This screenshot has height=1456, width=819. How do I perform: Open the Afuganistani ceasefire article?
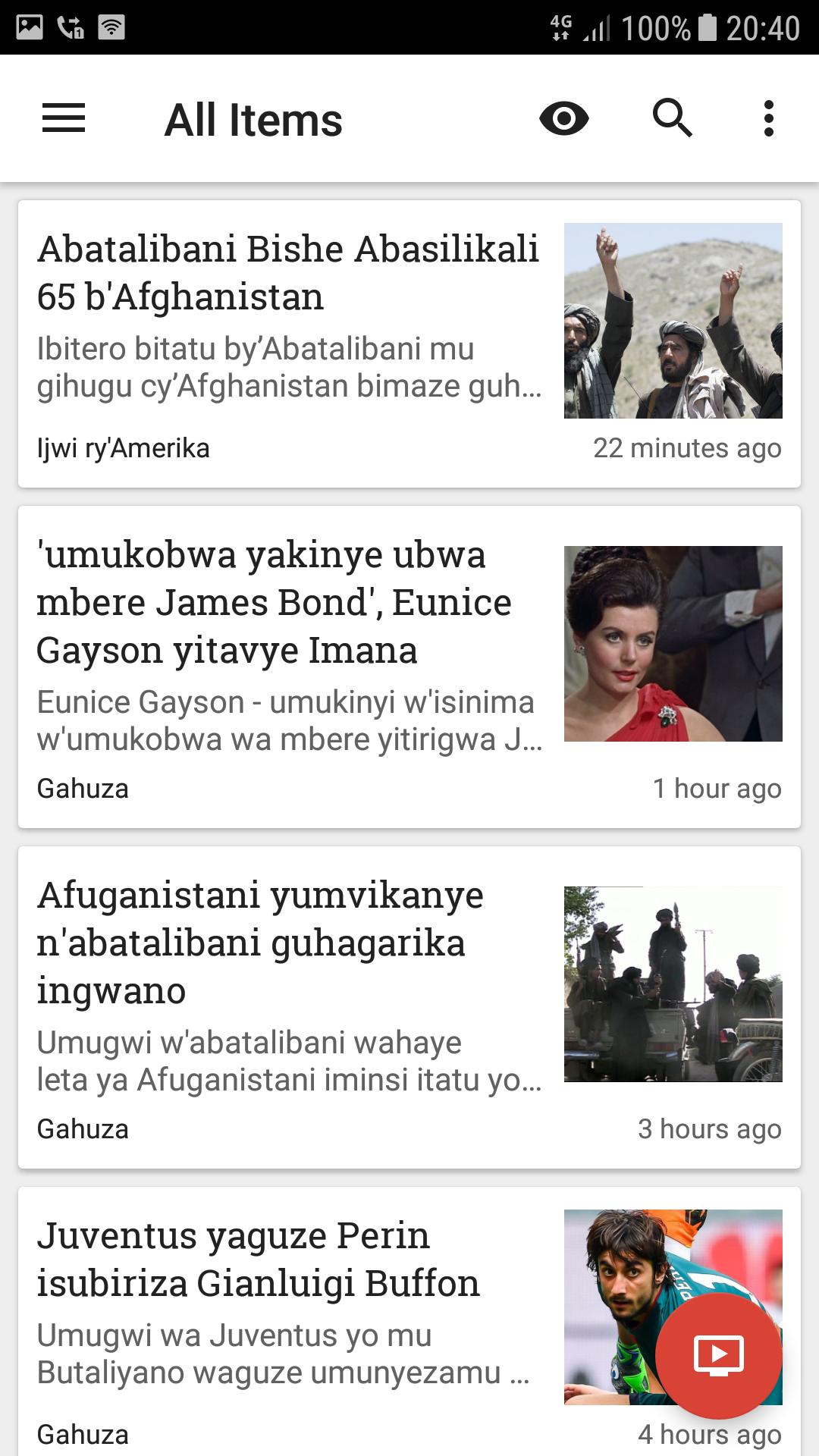click(262, 943)
